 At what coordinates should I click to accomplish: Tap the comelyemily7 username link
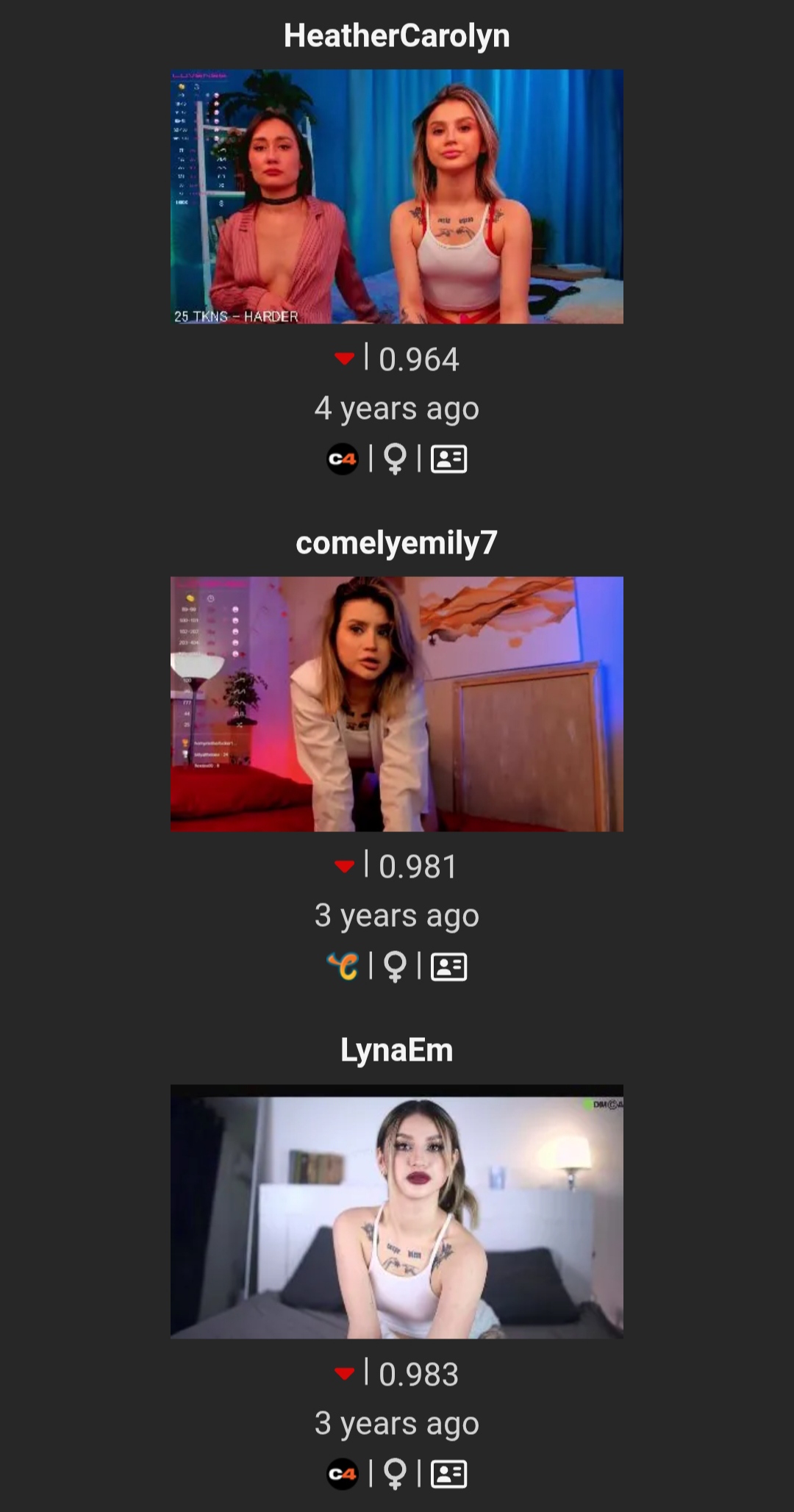[397, 542]
